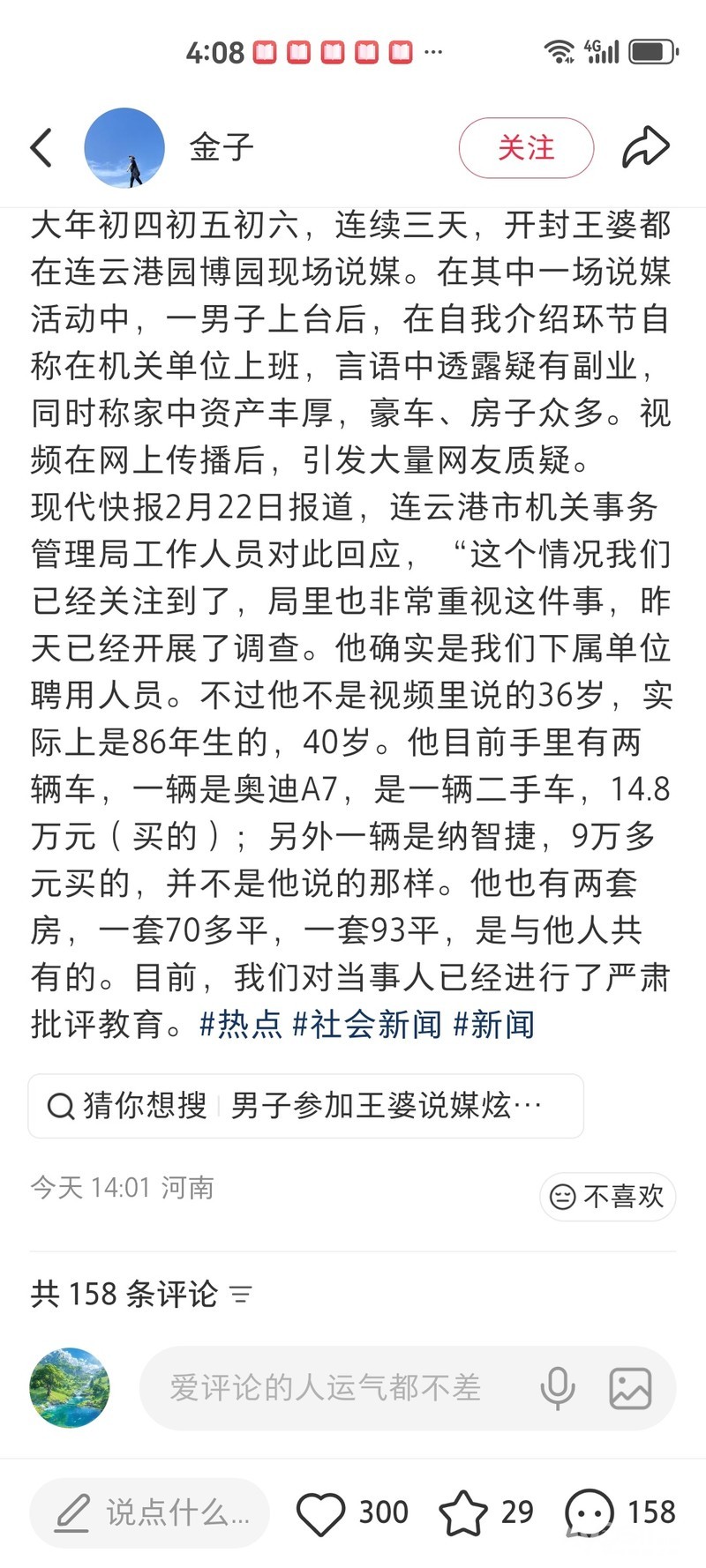Follow 金子 with the 关注 button

526,147
